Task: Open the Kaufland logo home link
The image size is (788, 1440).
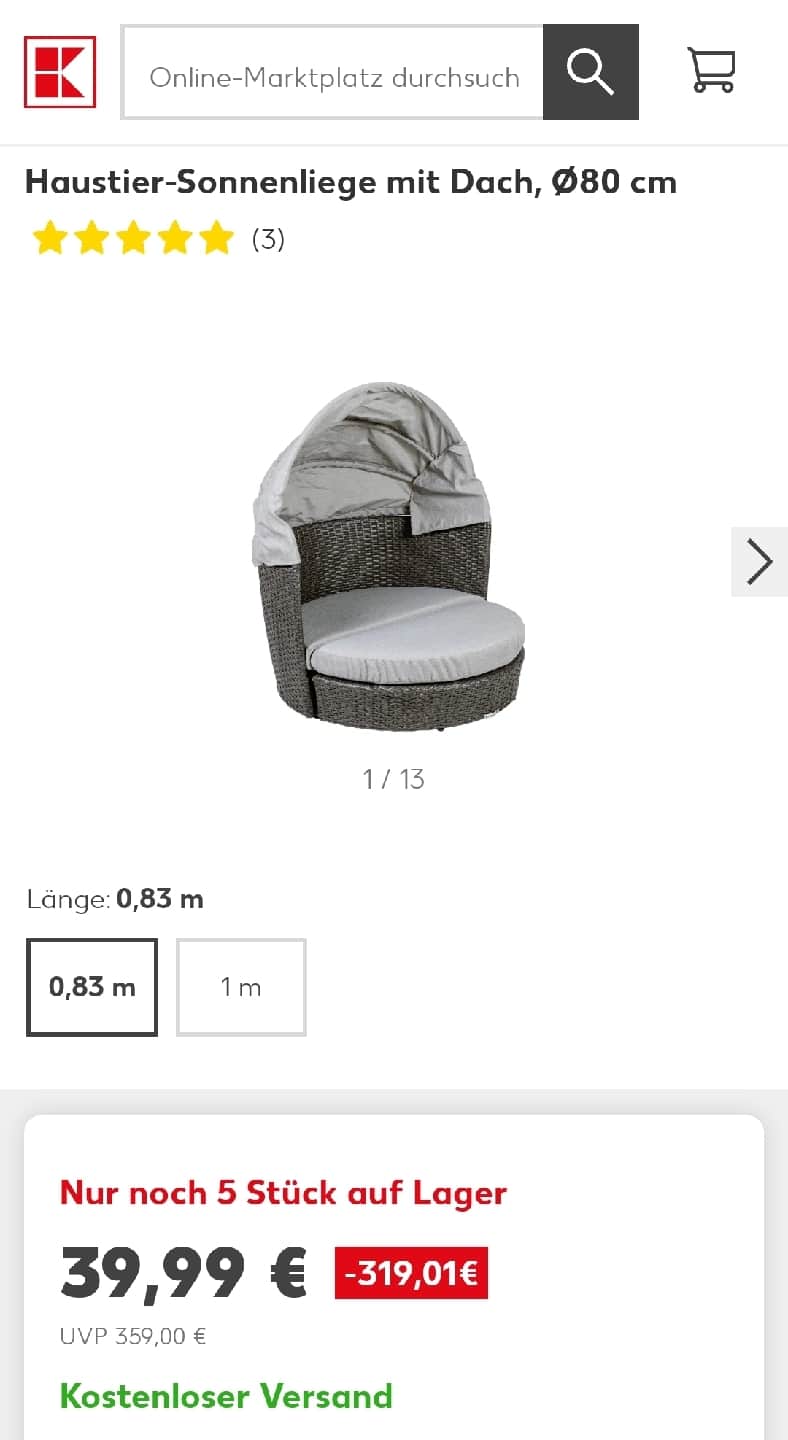Action: (60, 72)
